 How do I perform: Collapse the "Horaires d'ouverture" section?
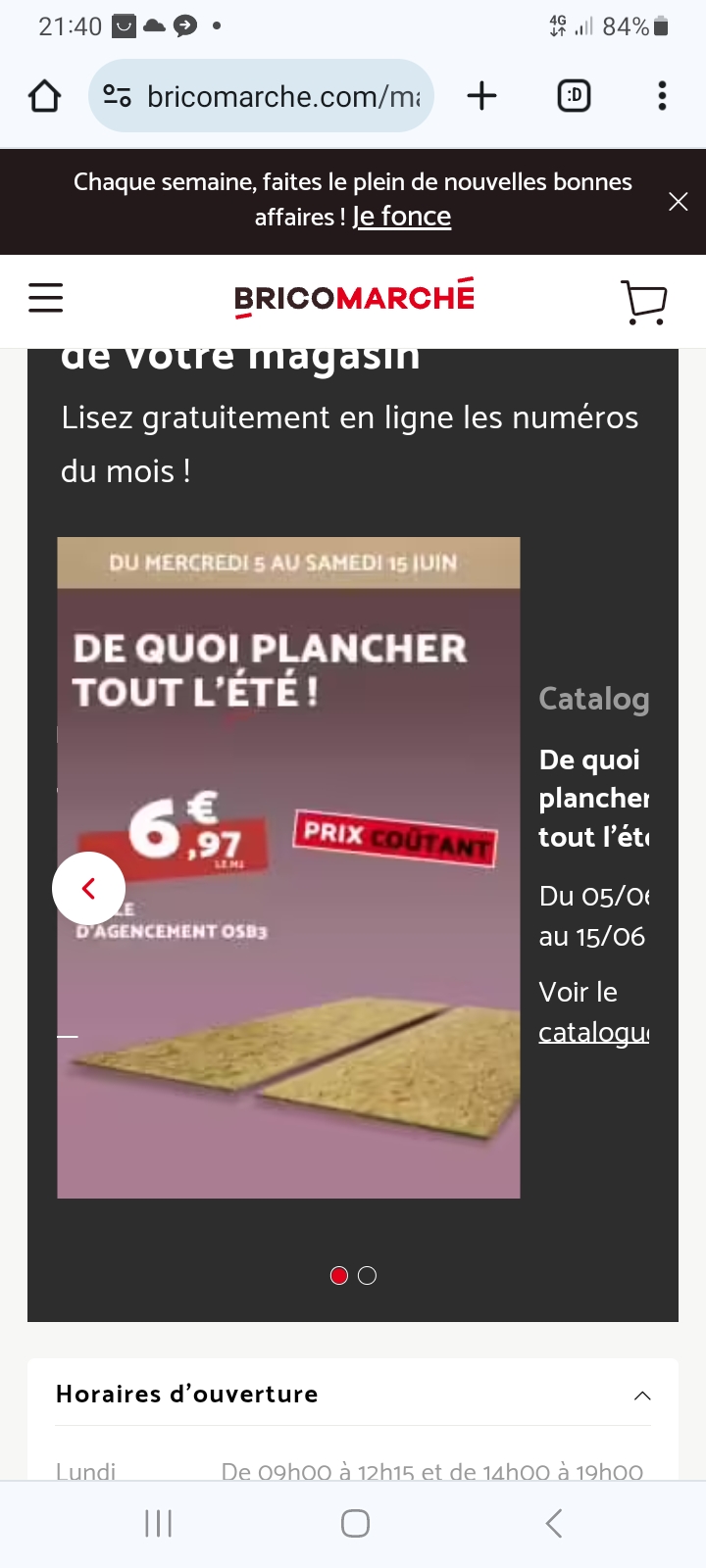pyautogui.click(x=642, y=1396)
